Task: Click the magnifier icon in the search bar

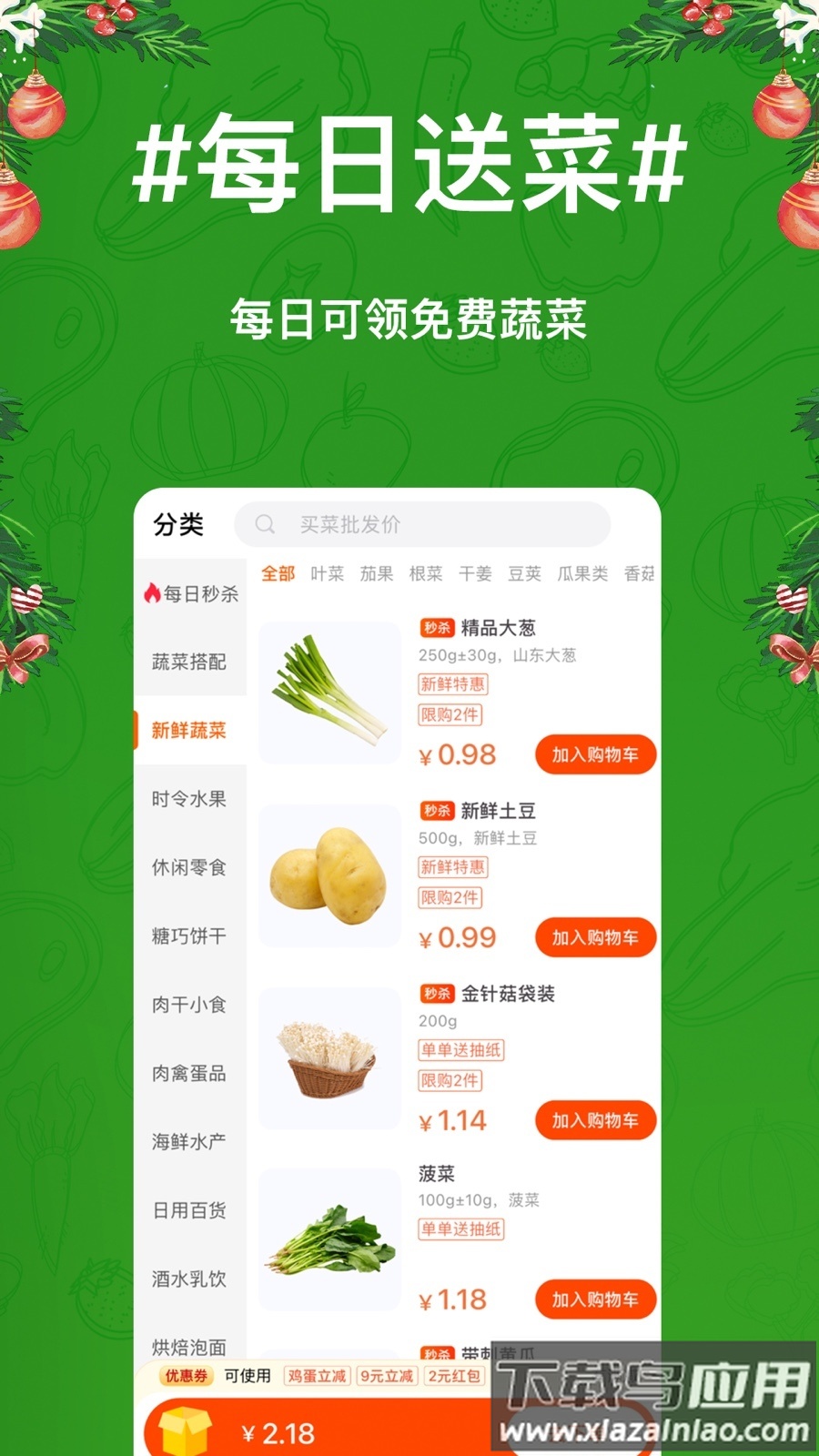Action: click(267, 523)
